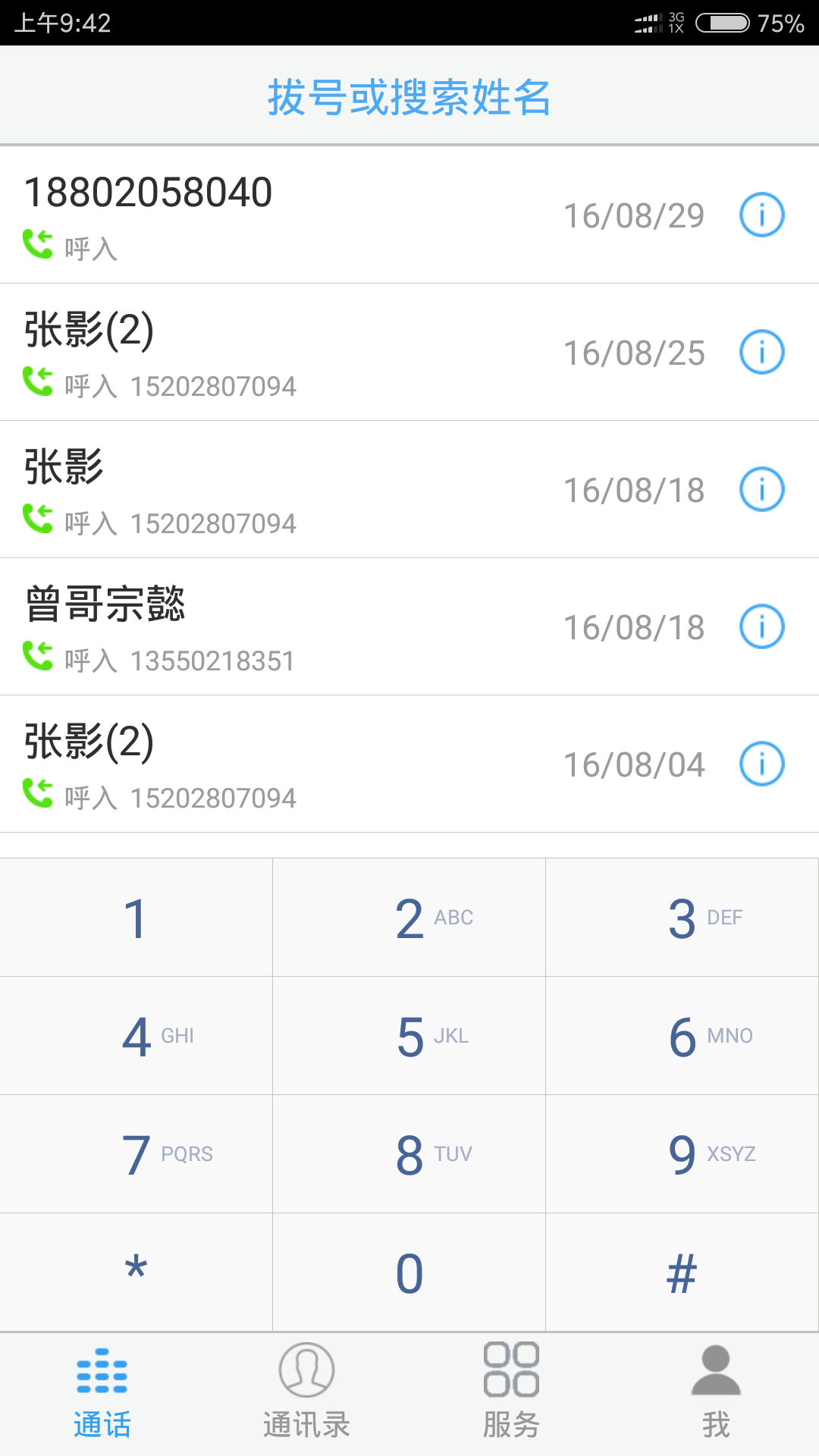Tap the 6 MNO key
This screenshot has width=819, height=1456.
tap(682, 1036)
